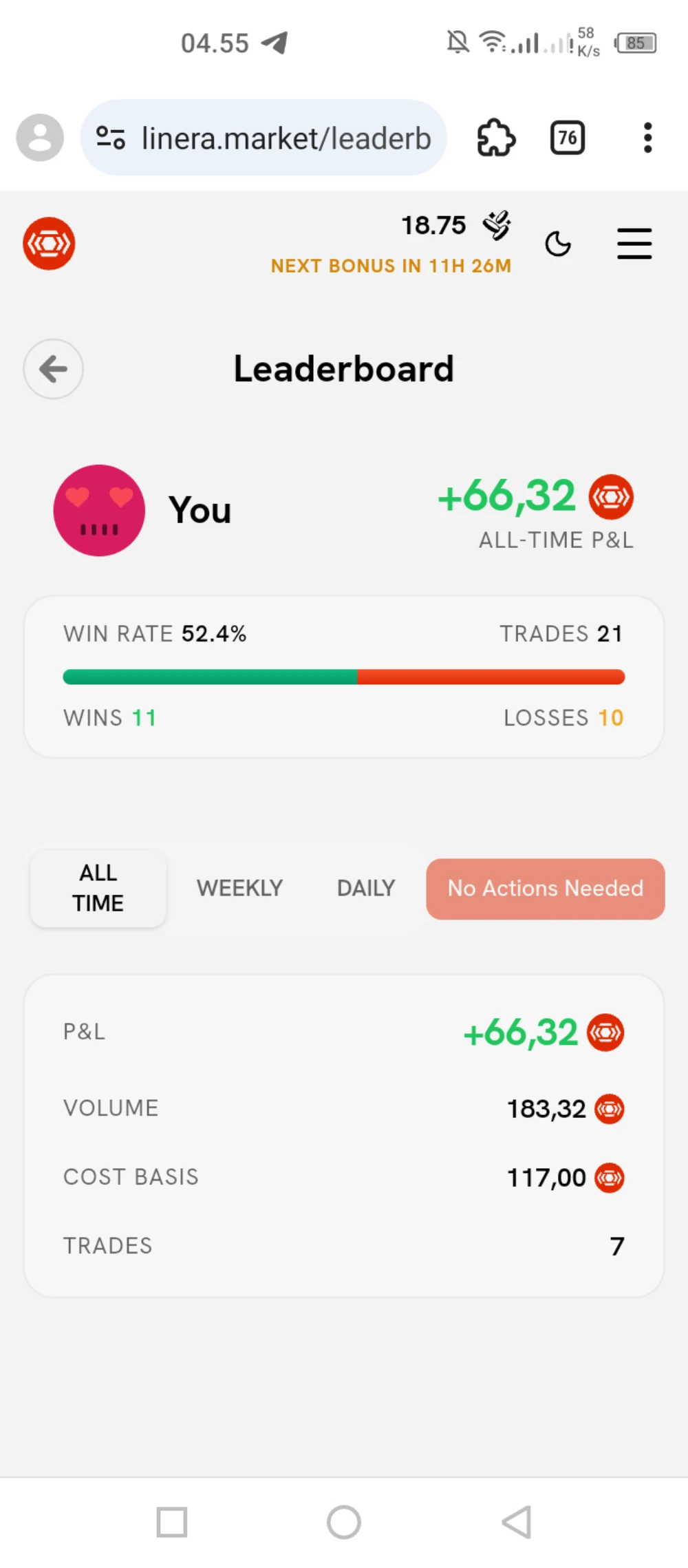Select the All Time tab
The width and height of the screenshot is (688, 1568).
98,888
